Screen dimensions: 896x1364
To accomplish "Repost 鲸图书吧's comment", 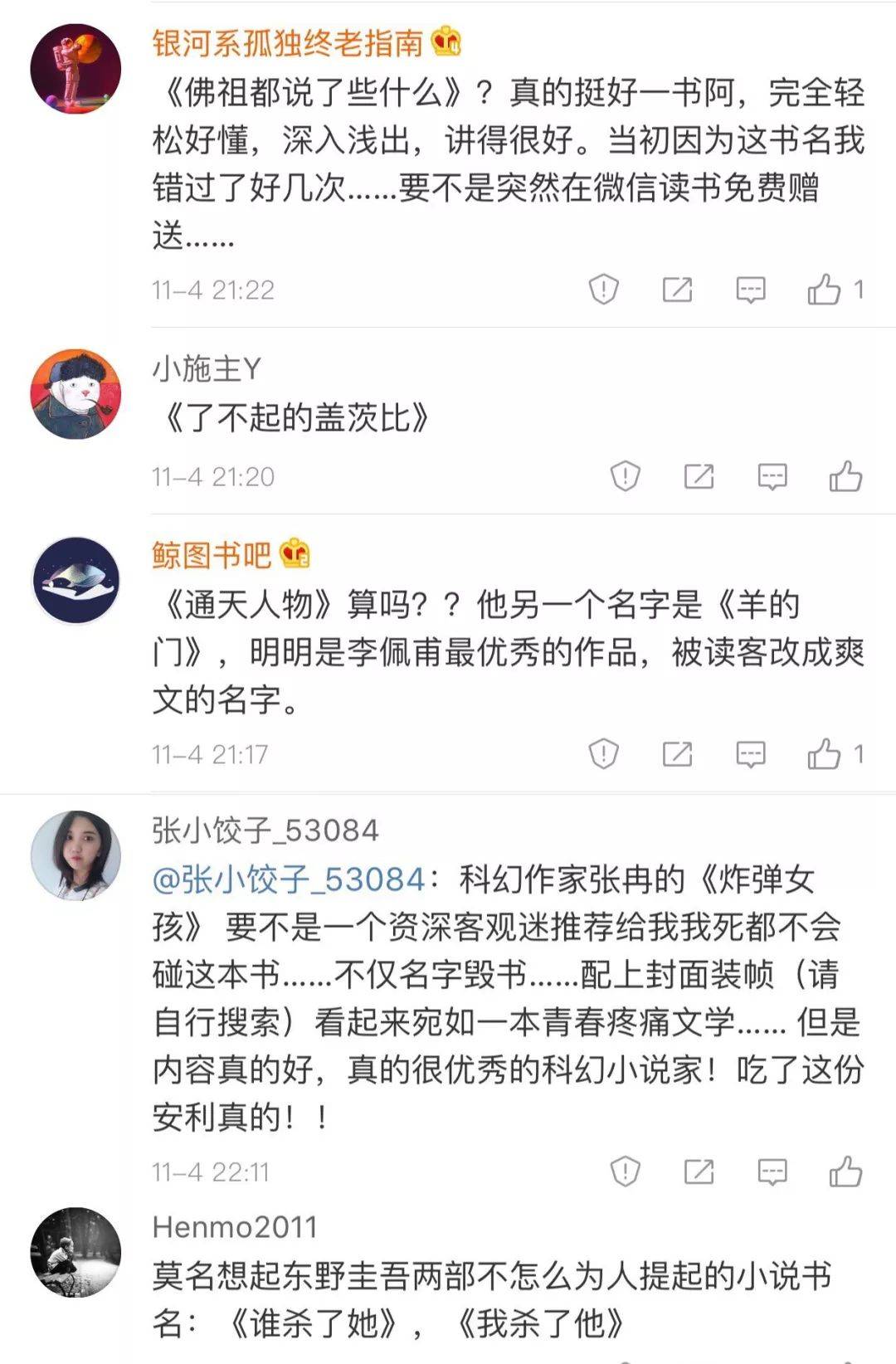I will (677, 754).
